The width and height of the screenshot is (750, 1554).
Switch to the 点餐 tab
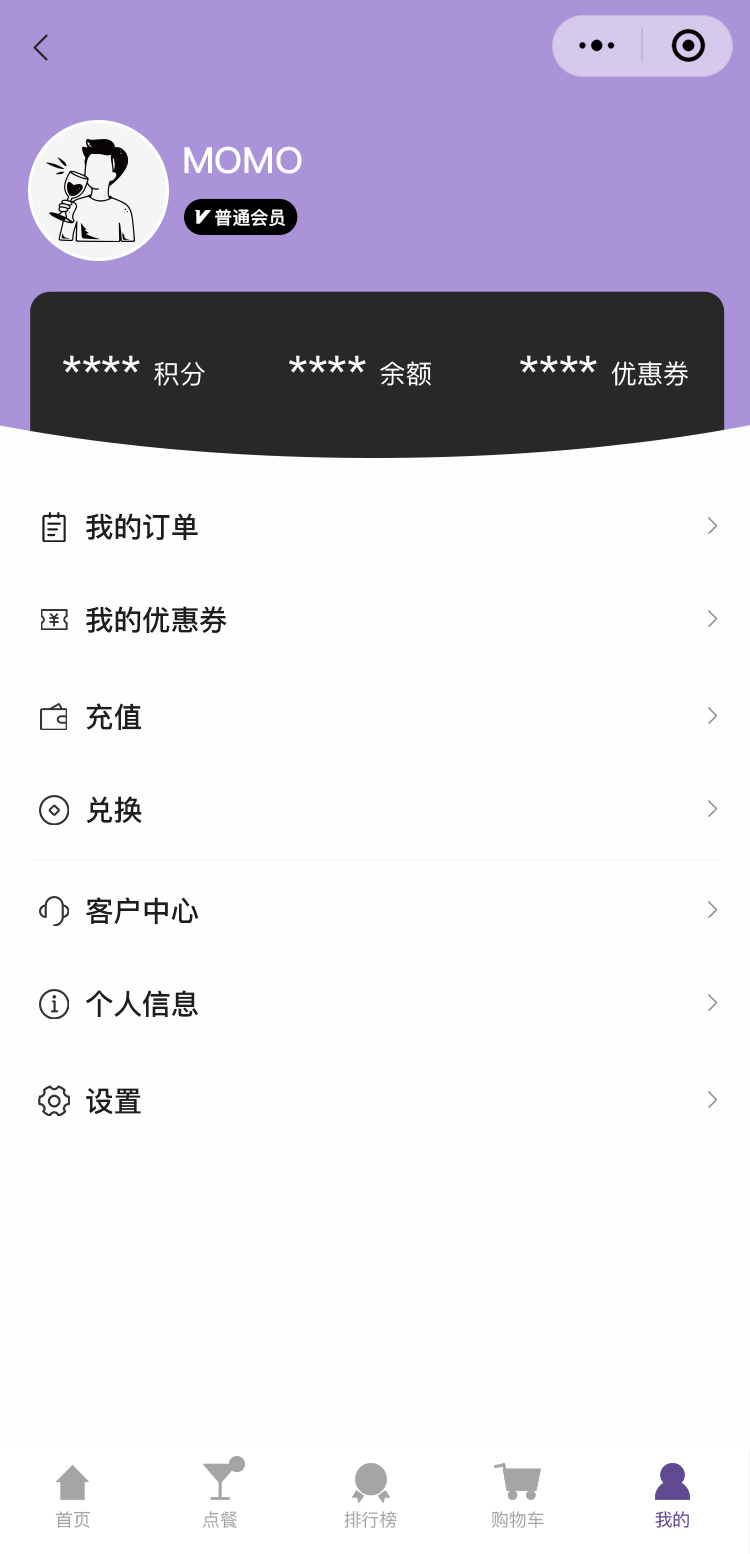click(220, 1494)
